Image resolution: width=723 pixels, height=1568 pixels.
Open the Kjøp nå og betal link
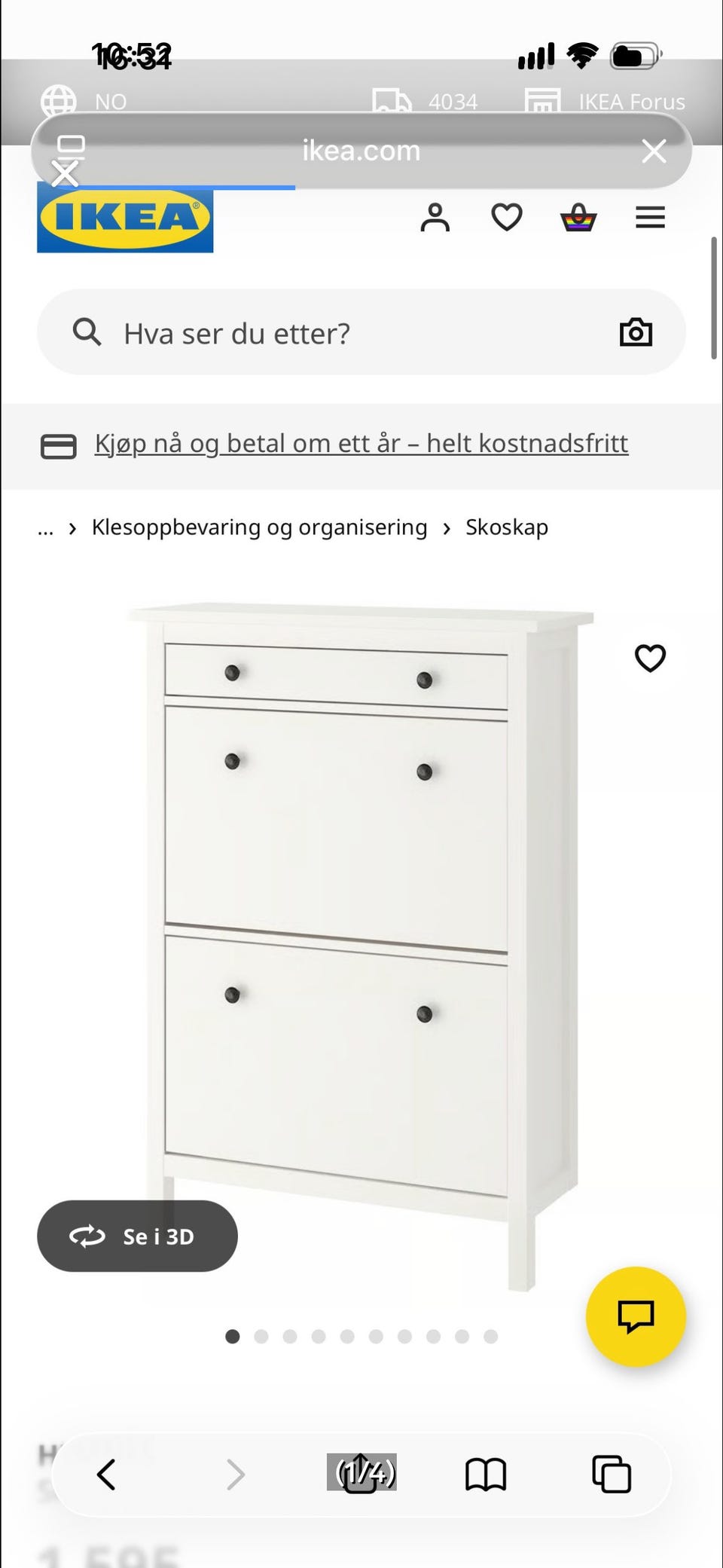point(361,444)
